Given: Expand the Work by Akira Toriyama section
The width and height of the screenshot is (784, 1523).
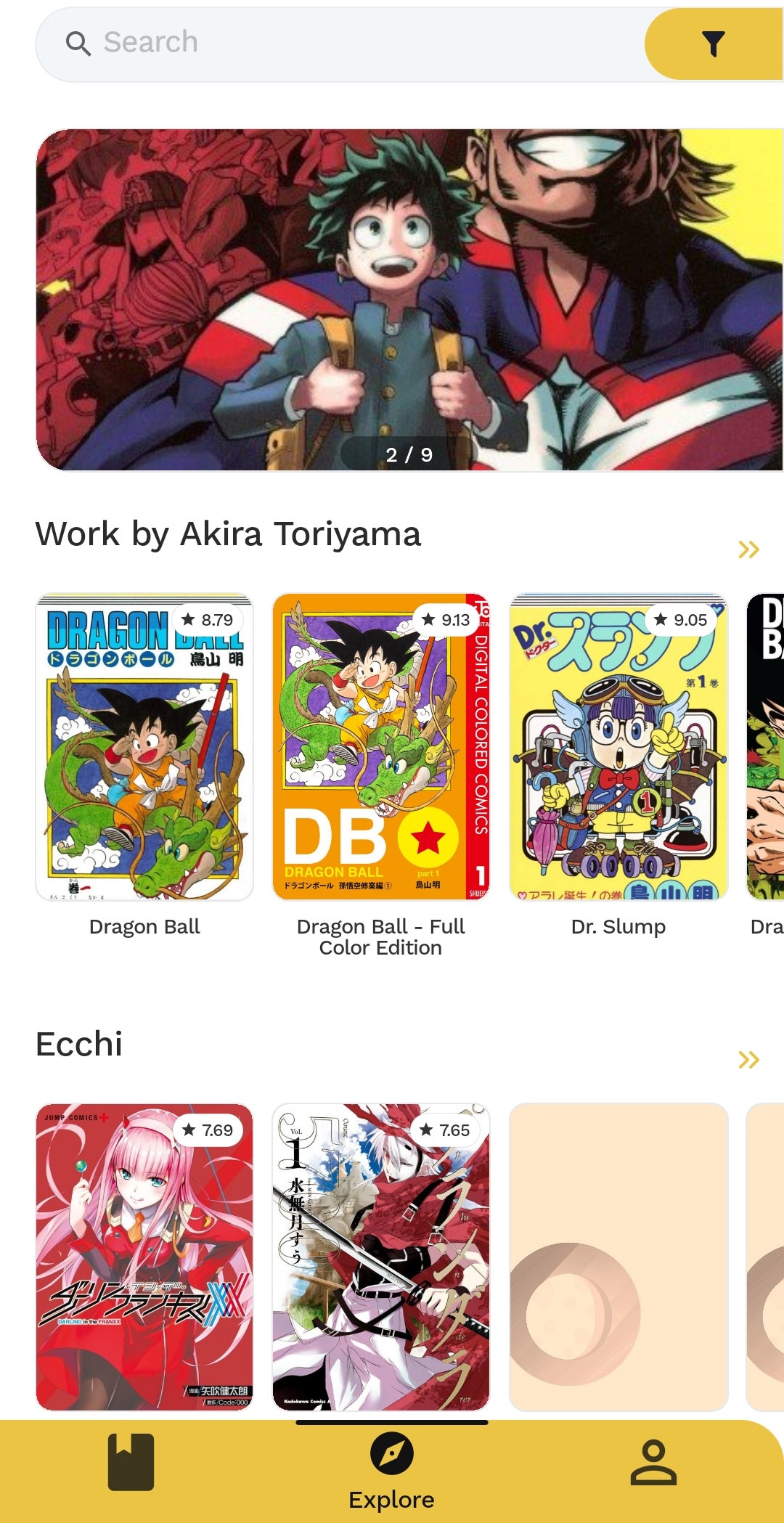Looking at the screenshot, I should tap(748, 550).
